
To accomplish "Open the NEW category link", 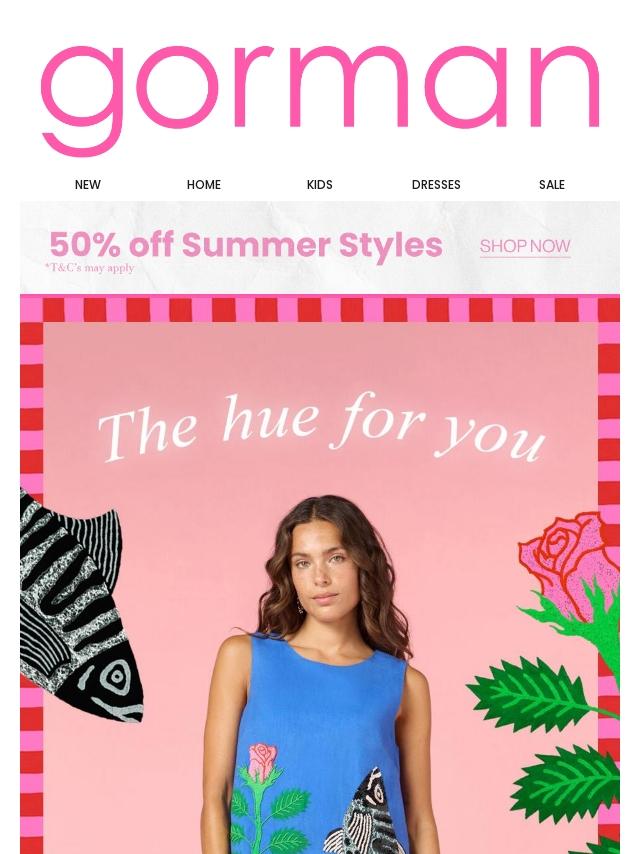I will 88,185.
